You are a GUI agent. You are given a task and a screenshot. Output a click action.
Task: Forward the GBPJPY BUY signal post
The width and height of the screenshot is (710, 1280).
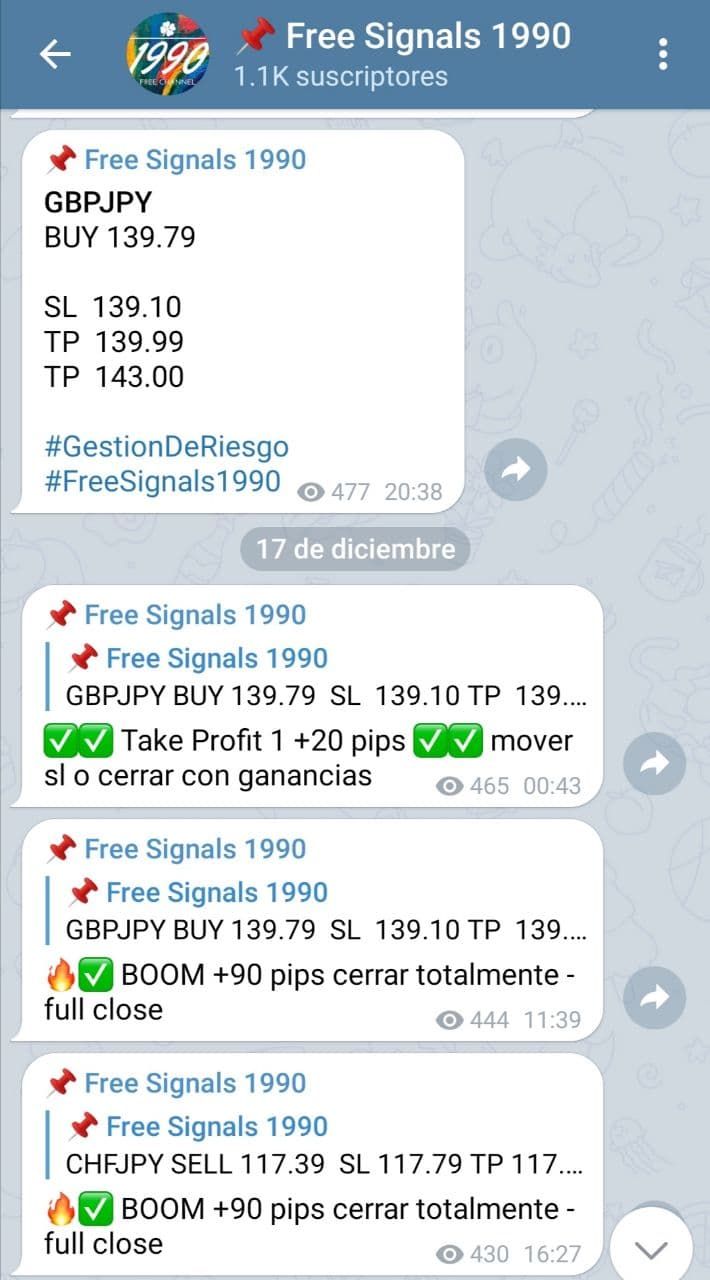coord(515,470)
